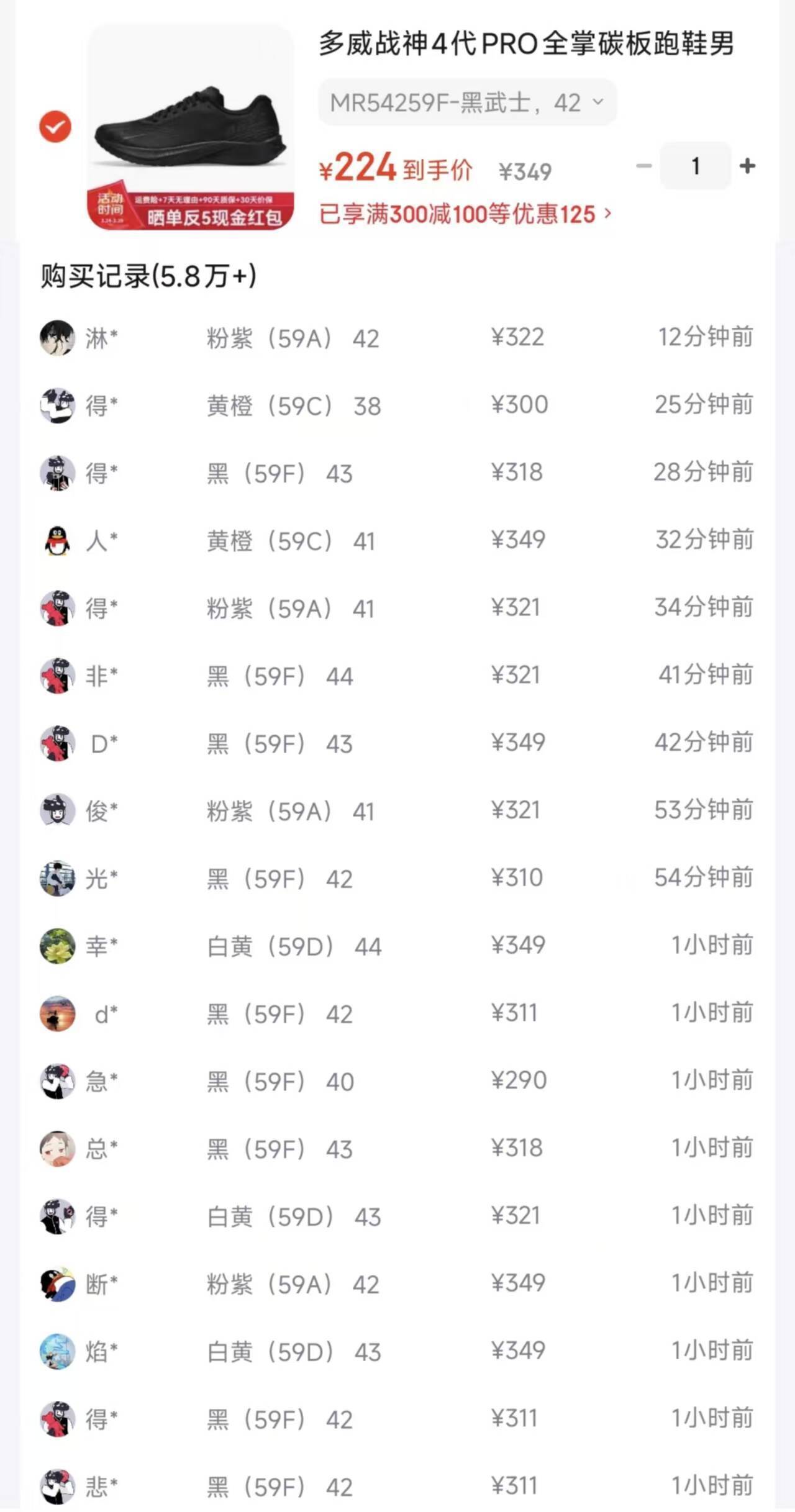
Task: Click buyer 淋*'s avatar icon
Action: coord(57,337)
